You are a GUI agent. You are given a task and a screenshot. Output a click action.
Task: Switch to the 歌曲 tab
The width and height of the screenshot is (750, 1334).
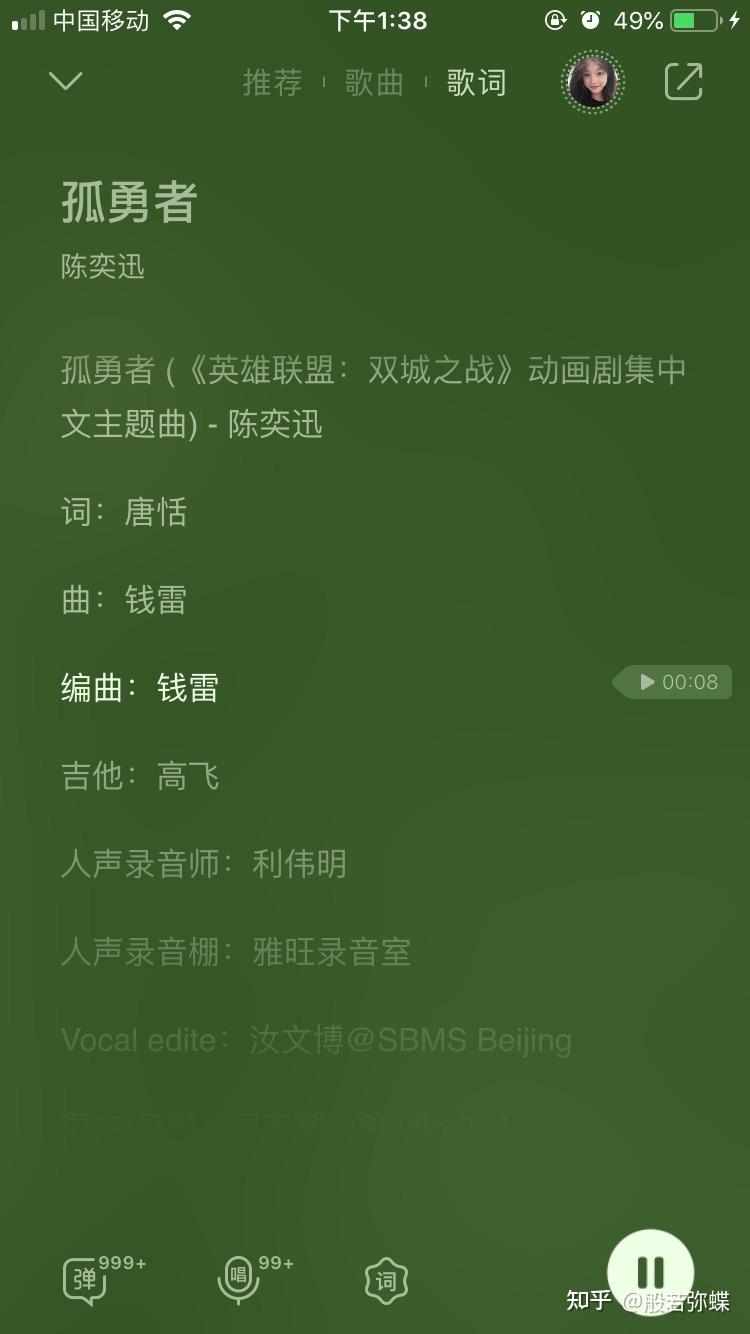coord(374,84)
